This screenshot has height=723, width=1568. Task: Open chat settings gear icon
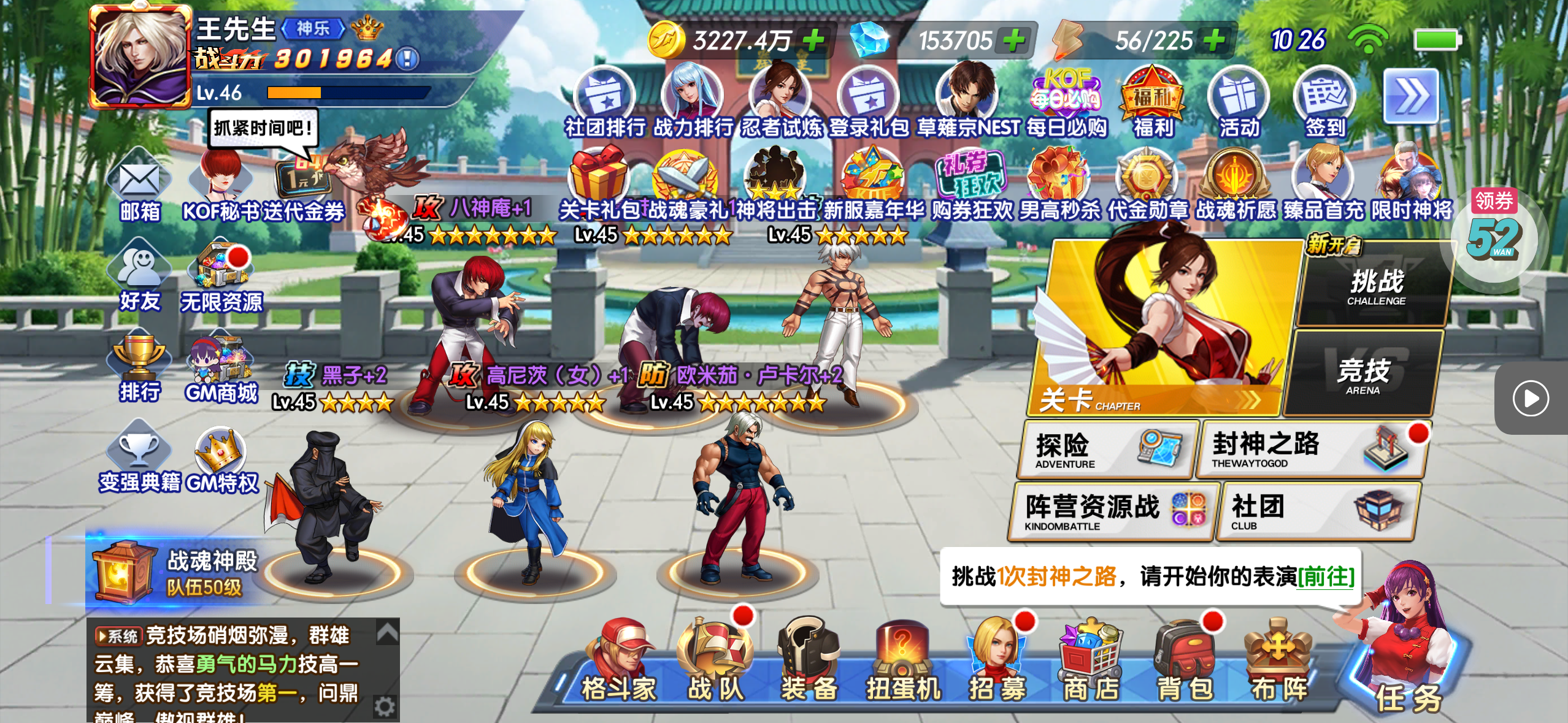click(x=385, y=706)
